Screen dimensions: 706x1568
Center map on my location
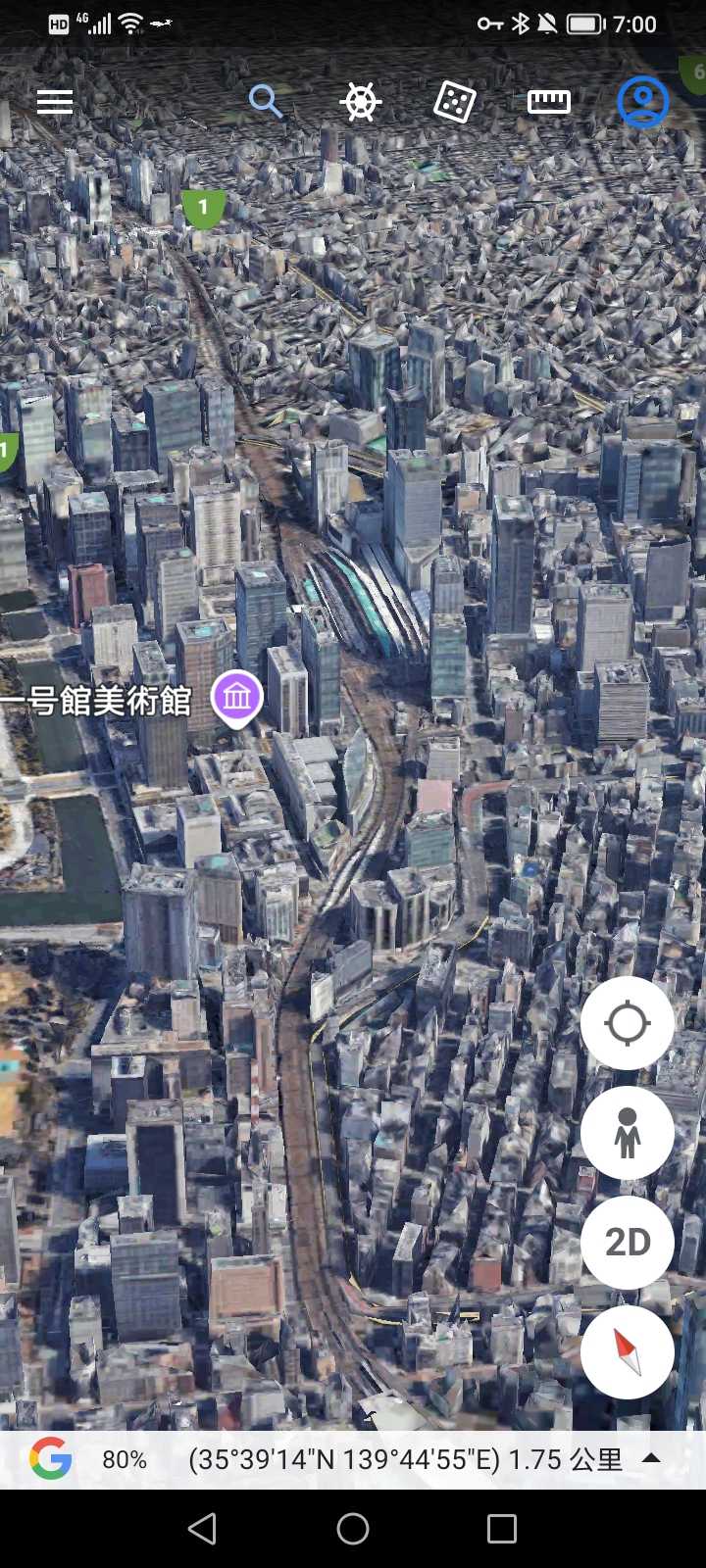coord(628,1023)
